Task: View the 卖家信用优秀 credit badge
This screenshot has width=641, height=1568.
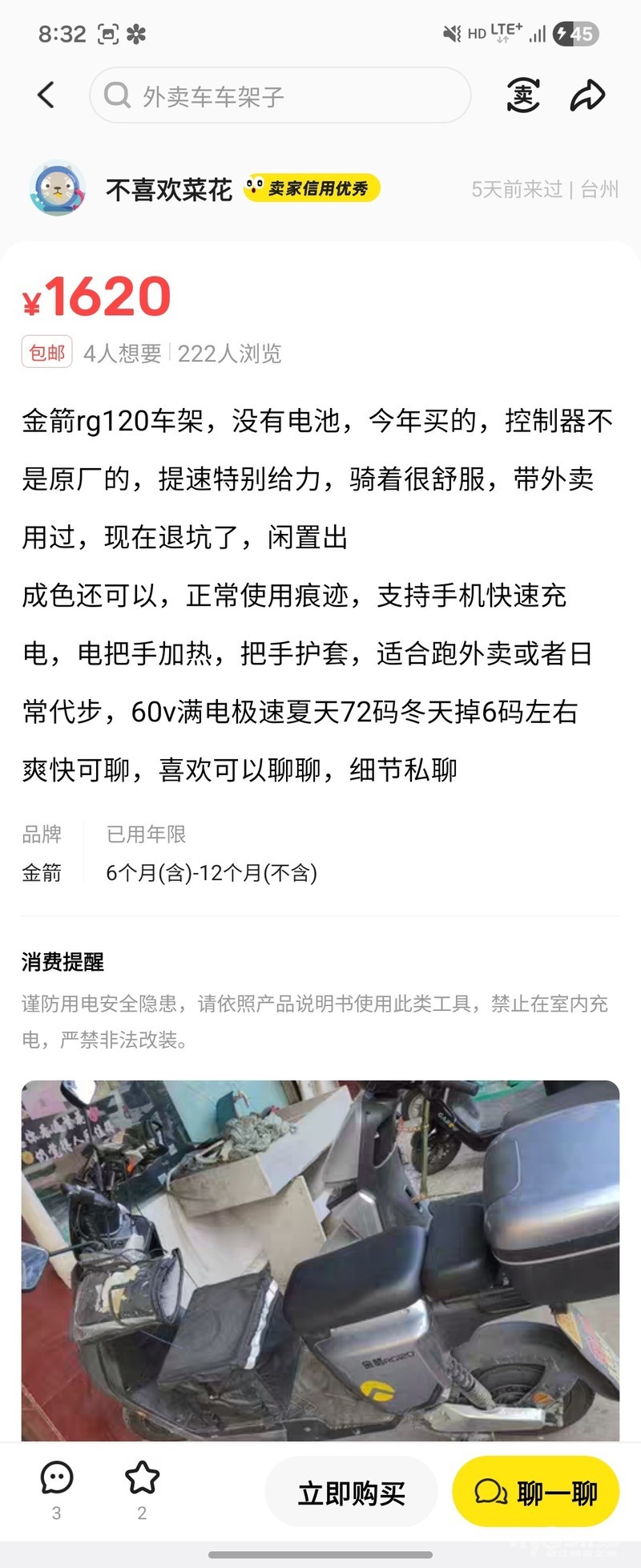Action: (312, 188)
